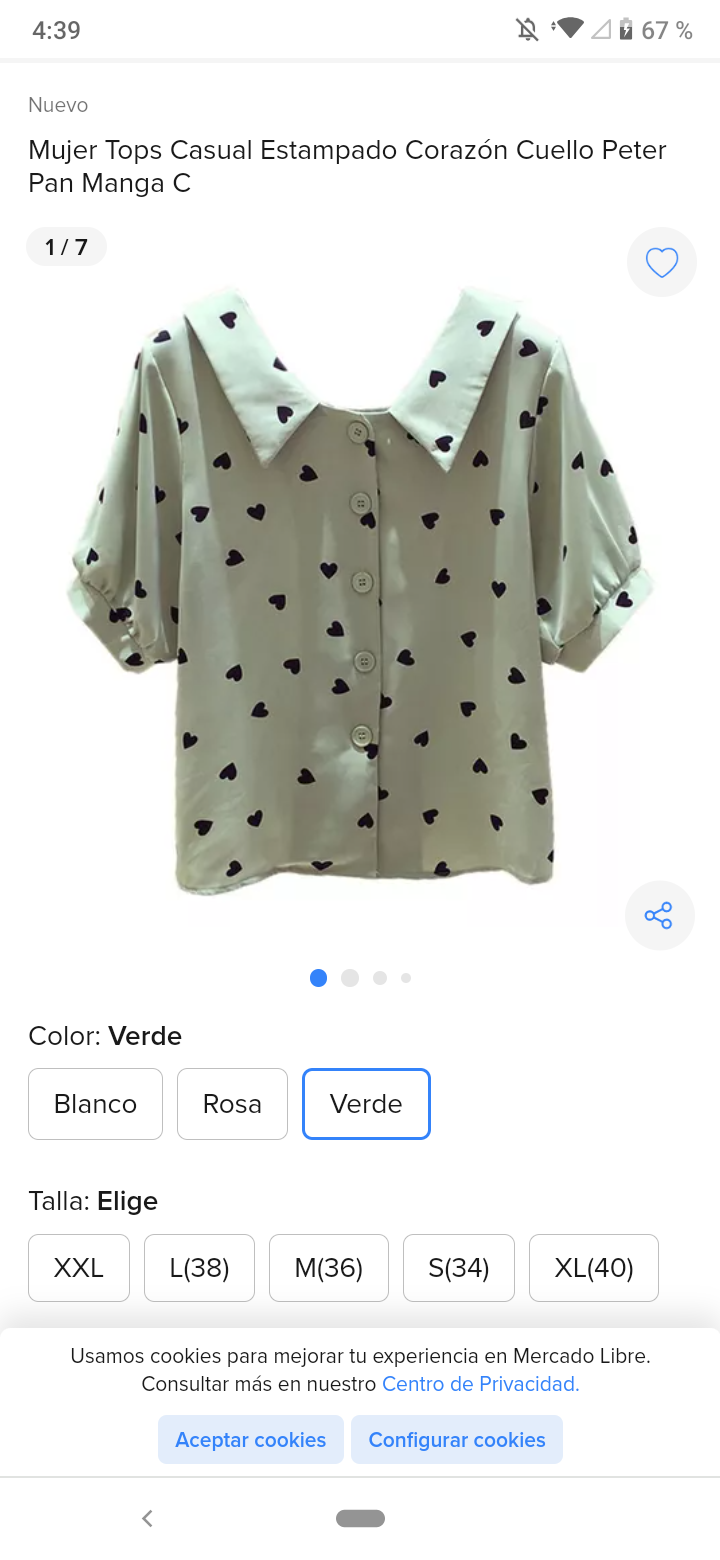
Task: Pick size M(36)
Action: point(328,1268)
